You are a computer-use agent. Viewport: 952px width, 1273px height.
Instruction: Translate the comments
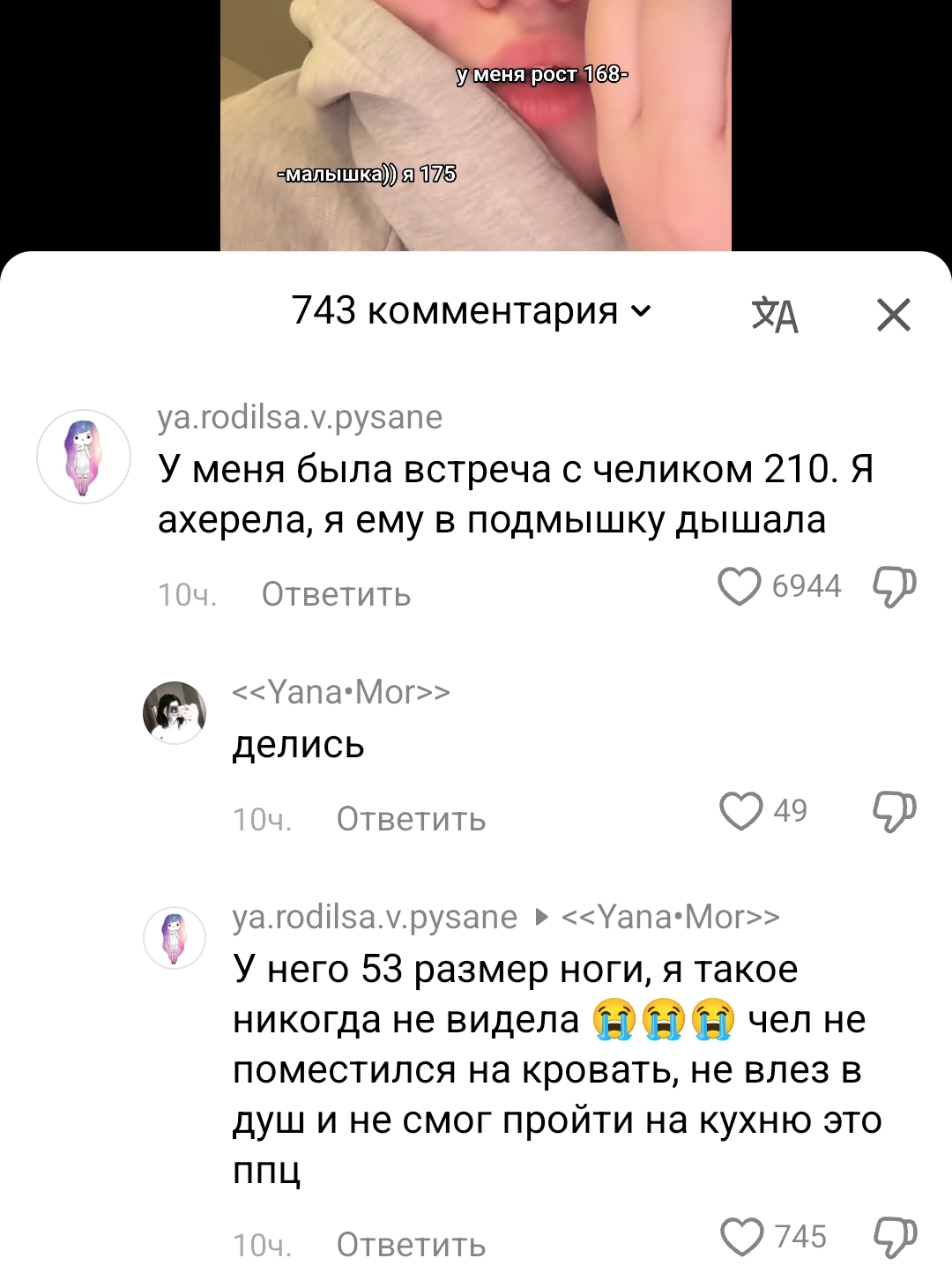(x=775, y=315)
